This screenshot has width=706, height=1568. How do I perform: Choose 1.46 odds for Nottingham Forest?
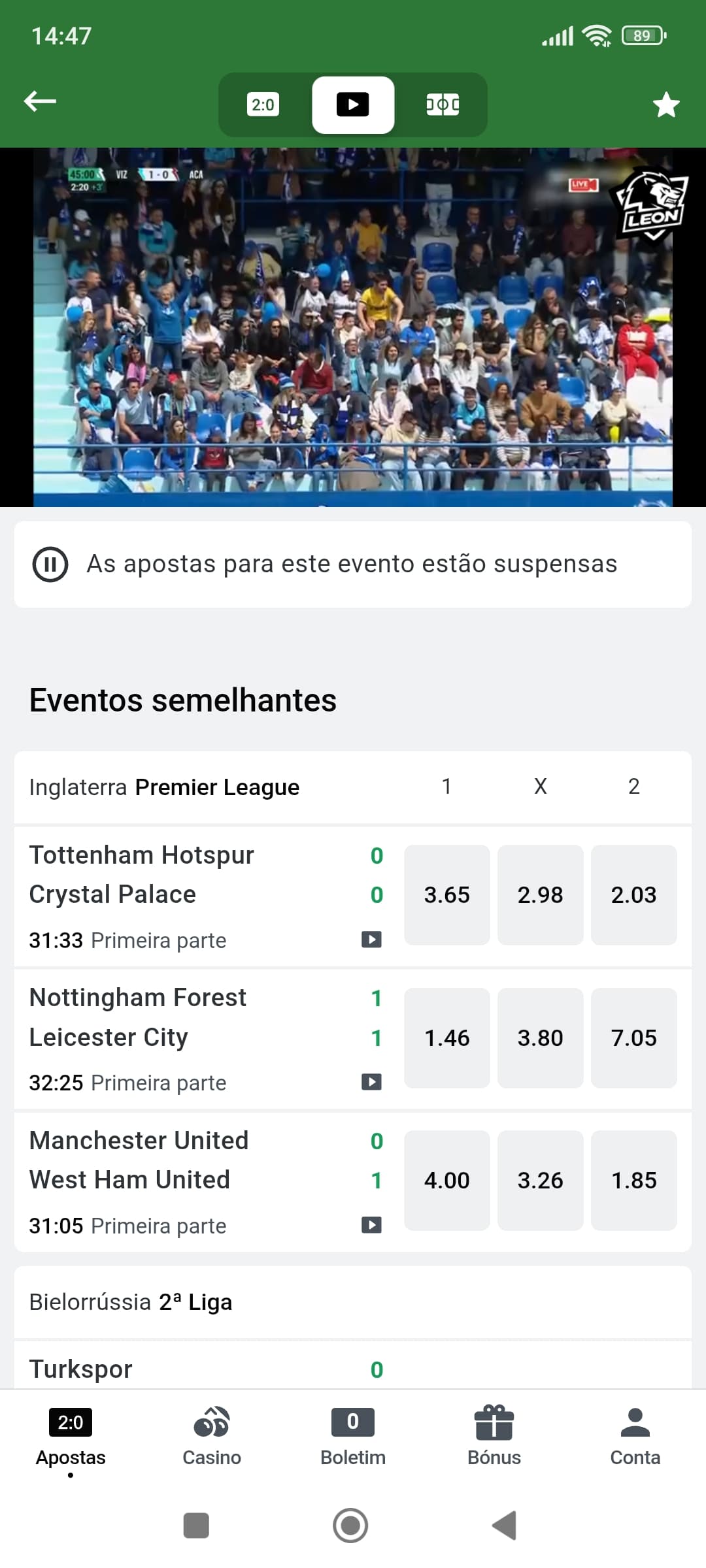447,1037
